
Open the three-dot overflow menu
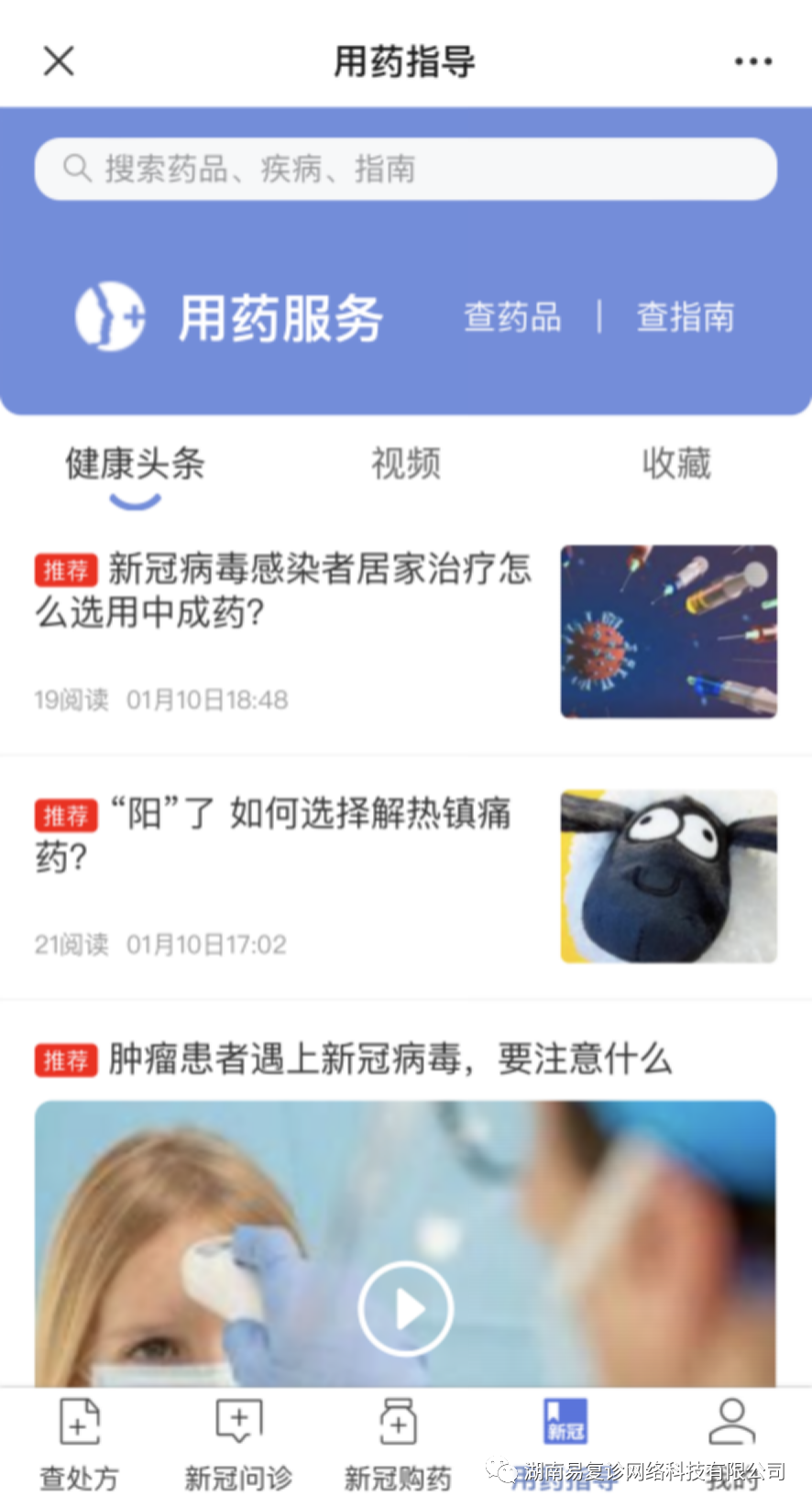(x=752, y=61)
